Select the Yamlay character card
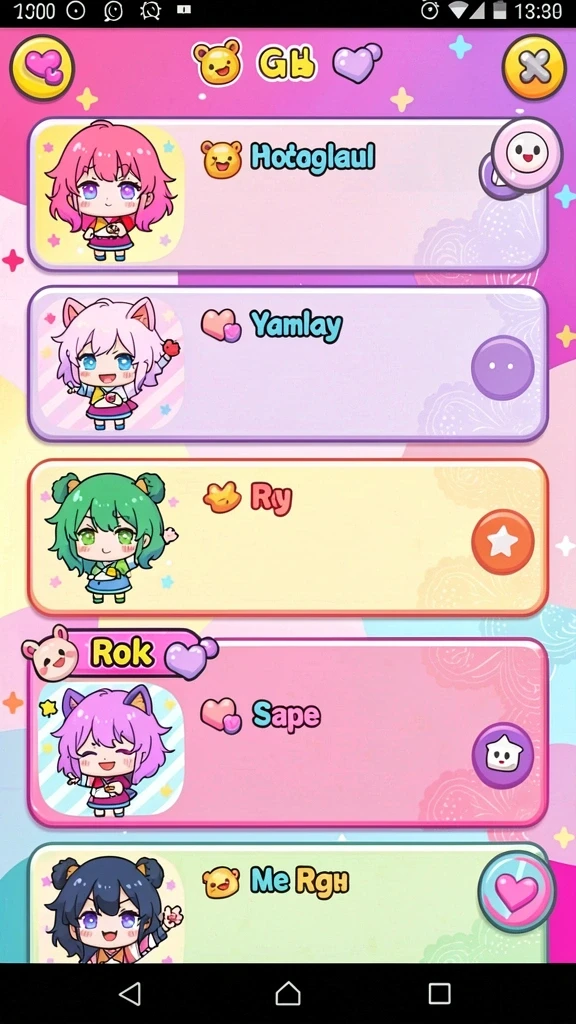 tap(287, 363)
